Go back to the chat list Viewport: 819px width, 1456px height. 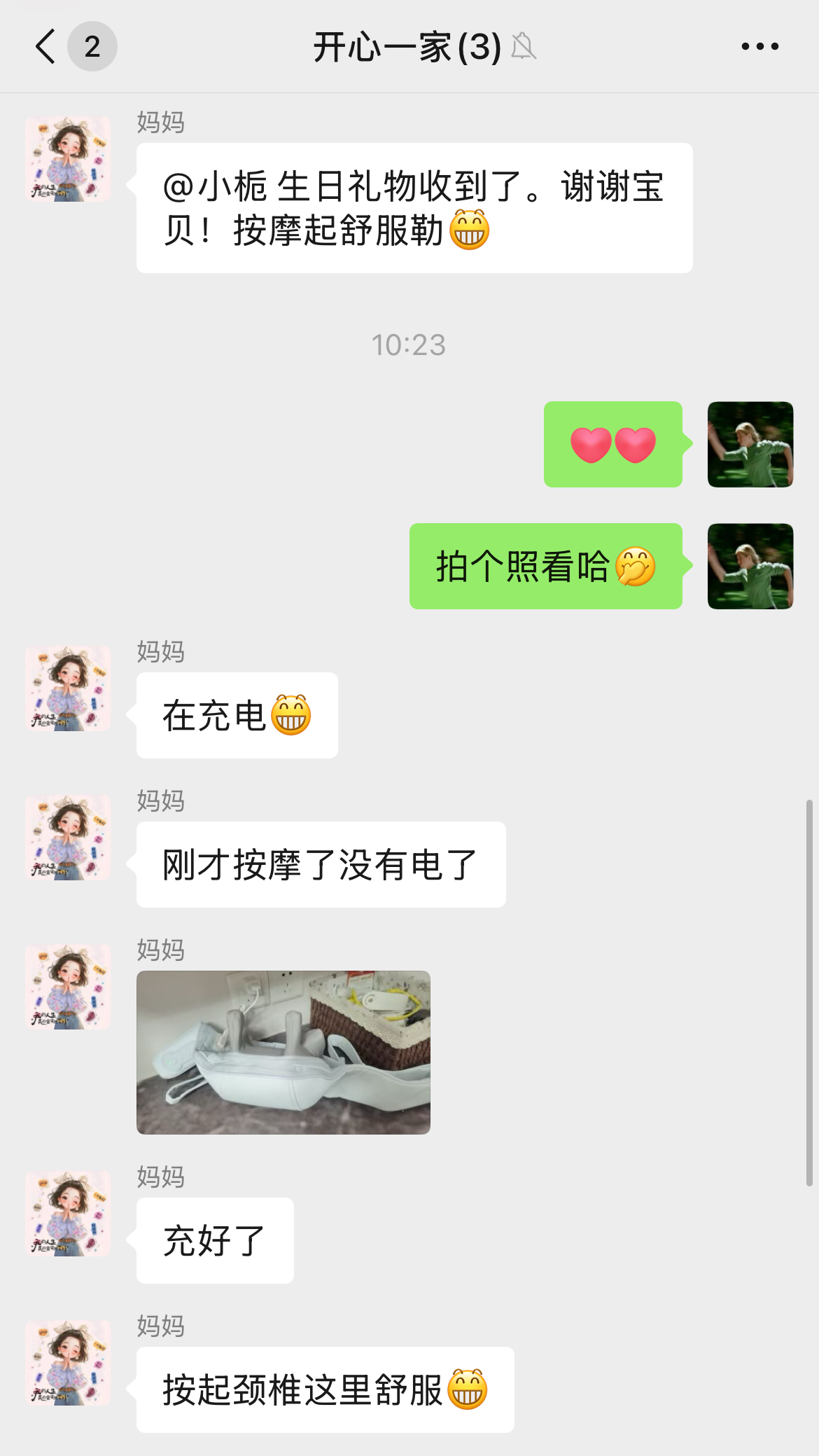(x=46, y=47)
